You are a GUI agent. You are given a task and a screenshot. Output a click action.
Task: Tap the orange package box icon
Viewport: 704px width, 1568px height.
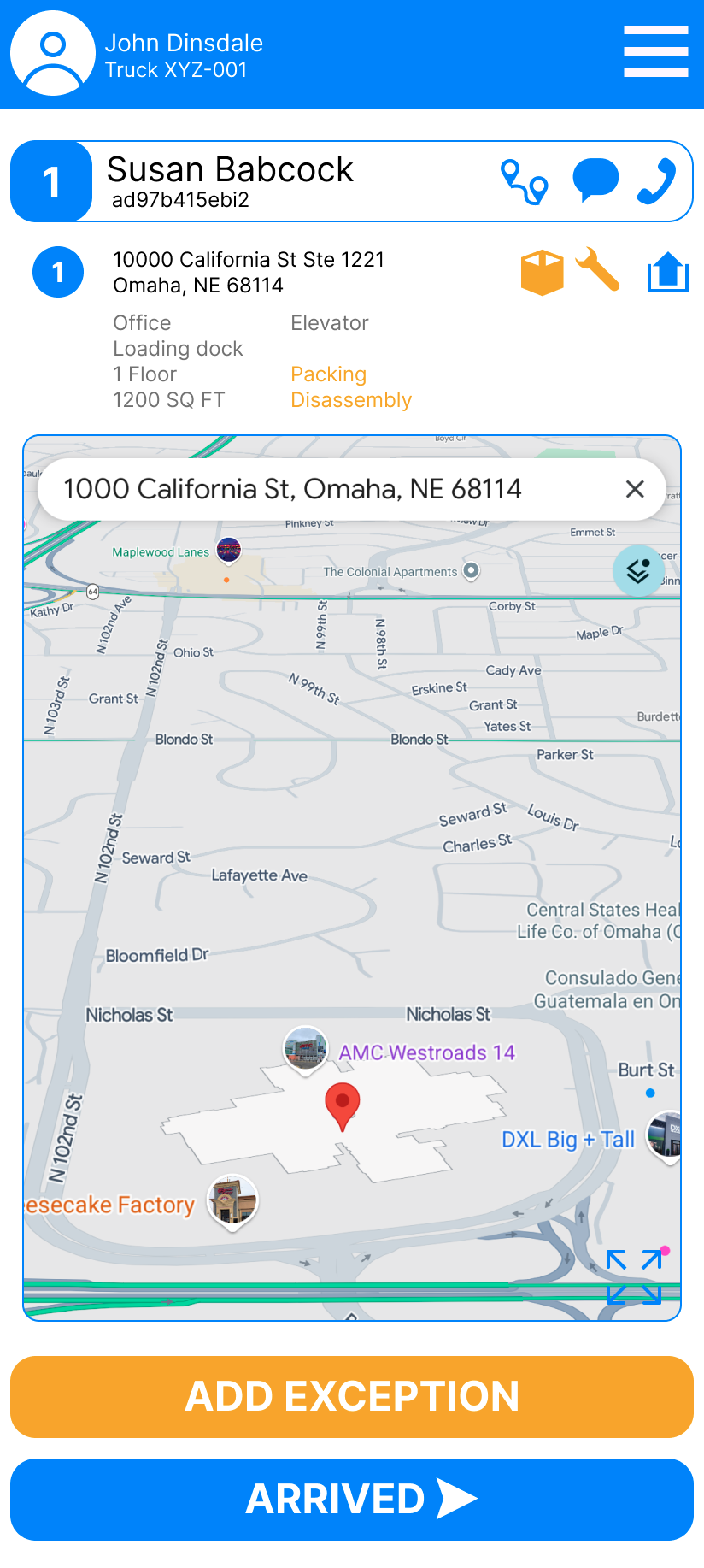pyautogui.click(x=543, y=273)
